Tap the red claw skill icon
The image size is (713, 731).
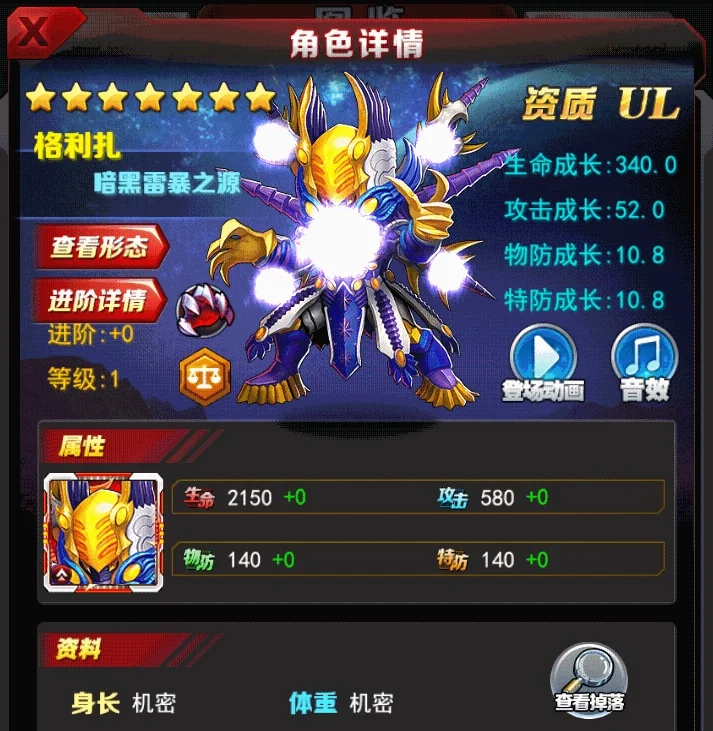point(203,309)
